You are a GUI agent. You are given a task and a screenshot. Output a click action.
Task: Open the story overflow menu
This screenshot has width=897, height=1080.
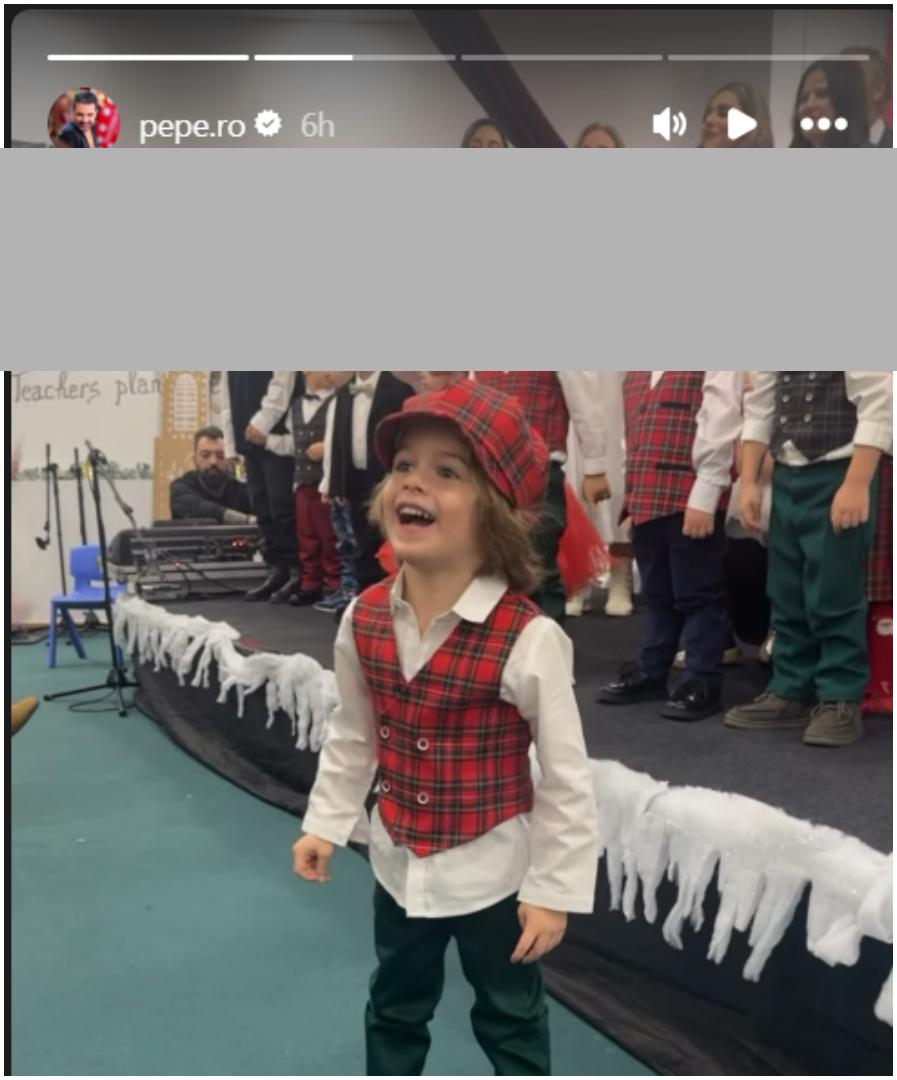823,125
